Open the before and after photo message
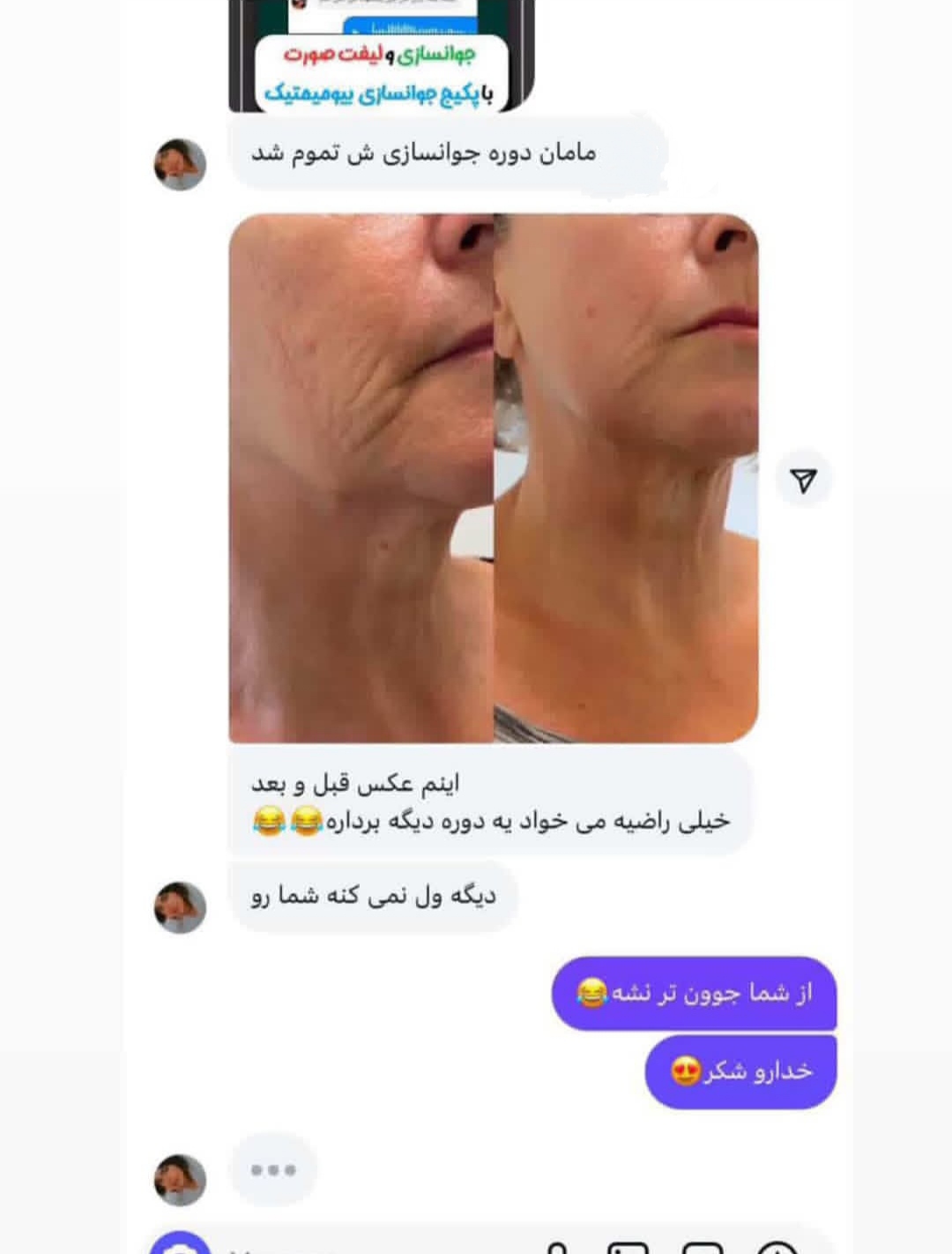This screenshot has height=1254, width=952. tap(493, 478)
